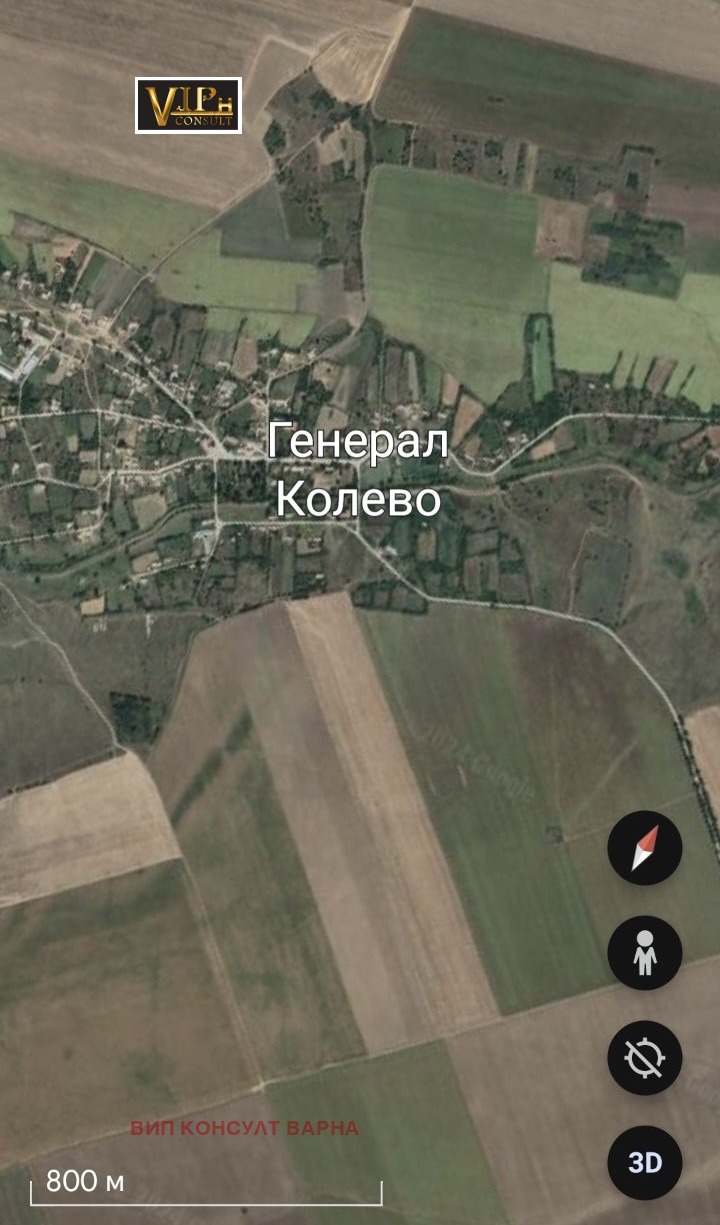Switch the map to 3D view
The width and height of the screenshot is (720, 1225).
pyautogui.click(x=645, y=1163)
